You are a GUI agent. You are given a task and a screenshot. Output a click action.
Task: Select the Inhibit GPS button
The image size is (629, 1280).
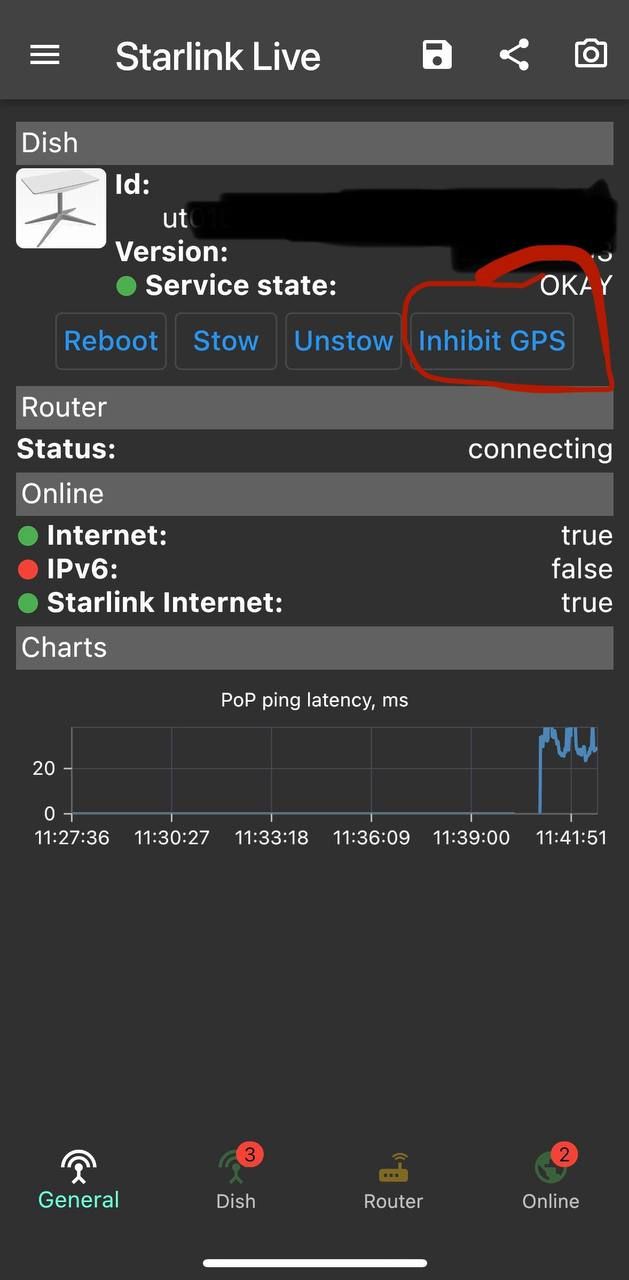pyautogui.click(x=492, y=341)
